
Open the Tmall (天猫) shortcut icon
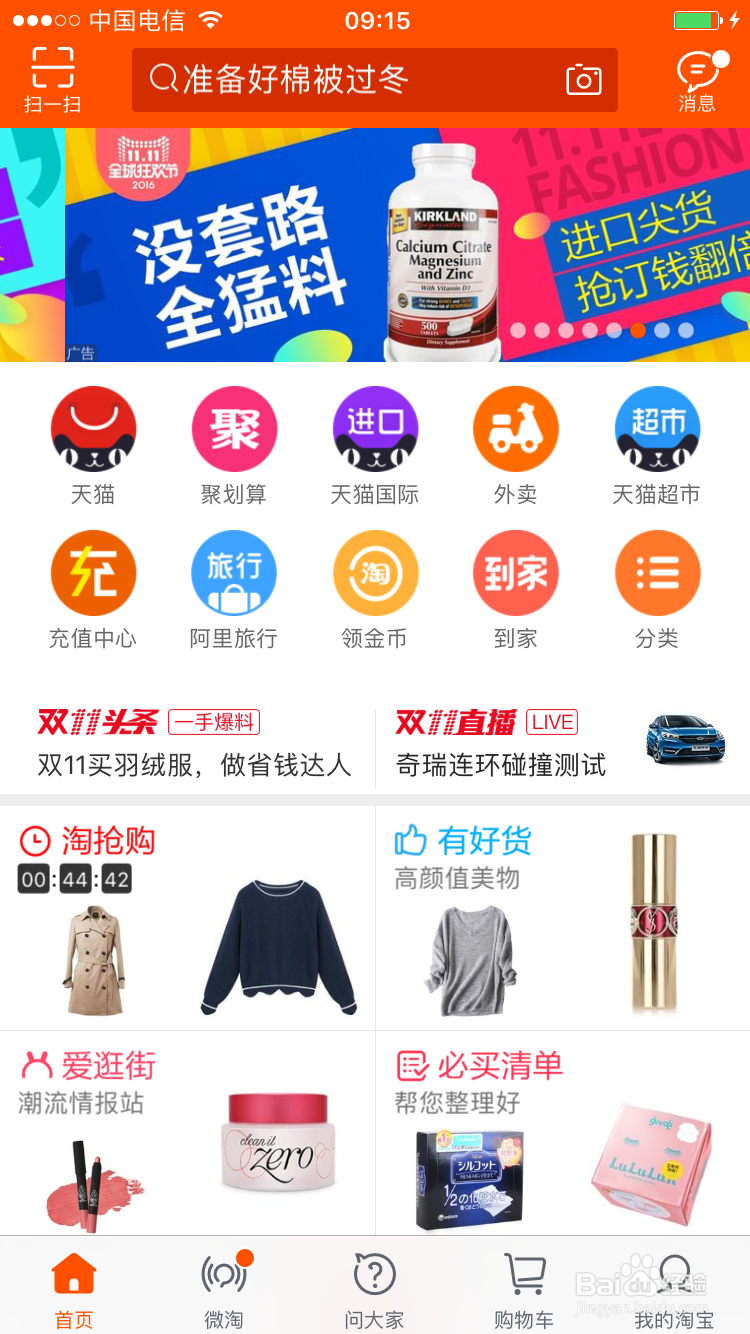coord(93,428)
